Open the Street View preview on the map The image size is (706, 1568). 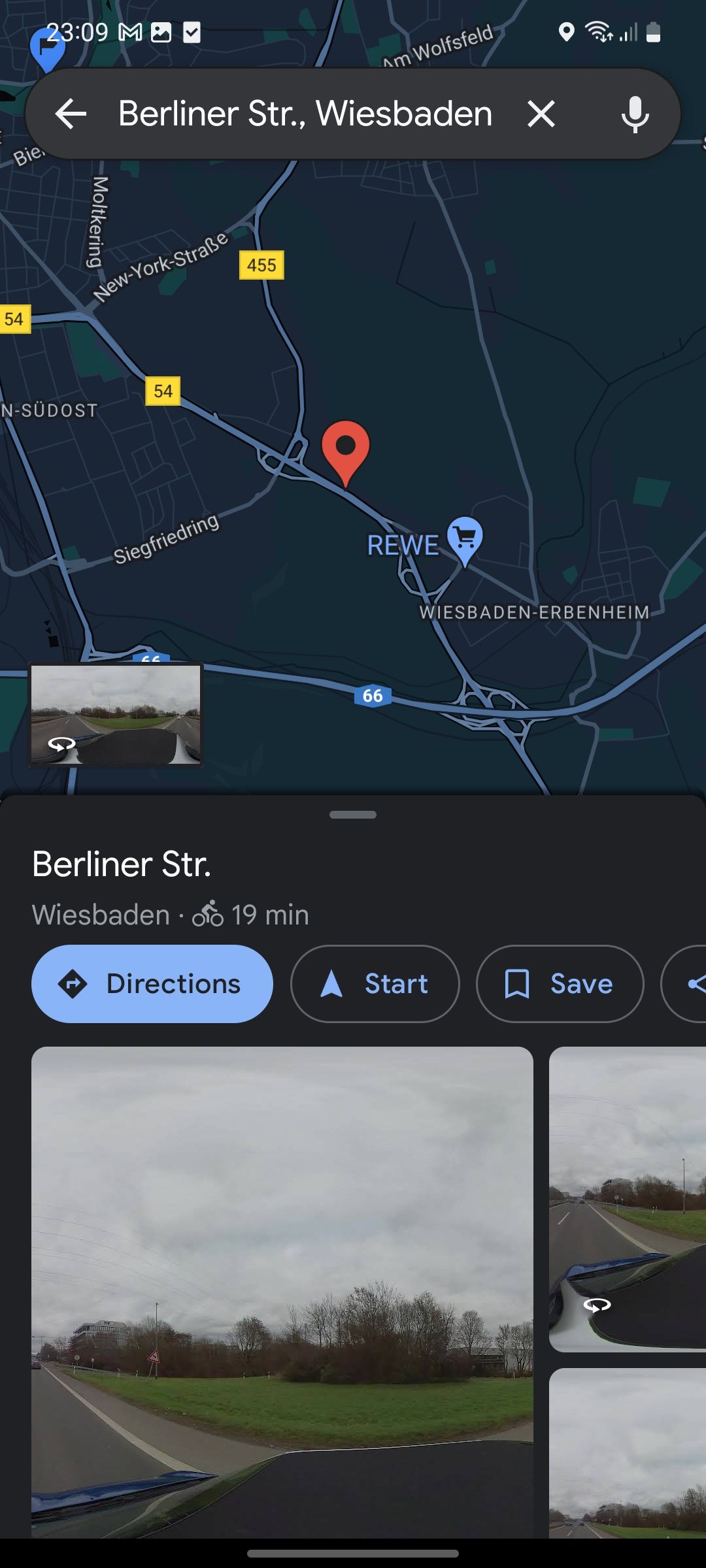(x=116, y=713)
